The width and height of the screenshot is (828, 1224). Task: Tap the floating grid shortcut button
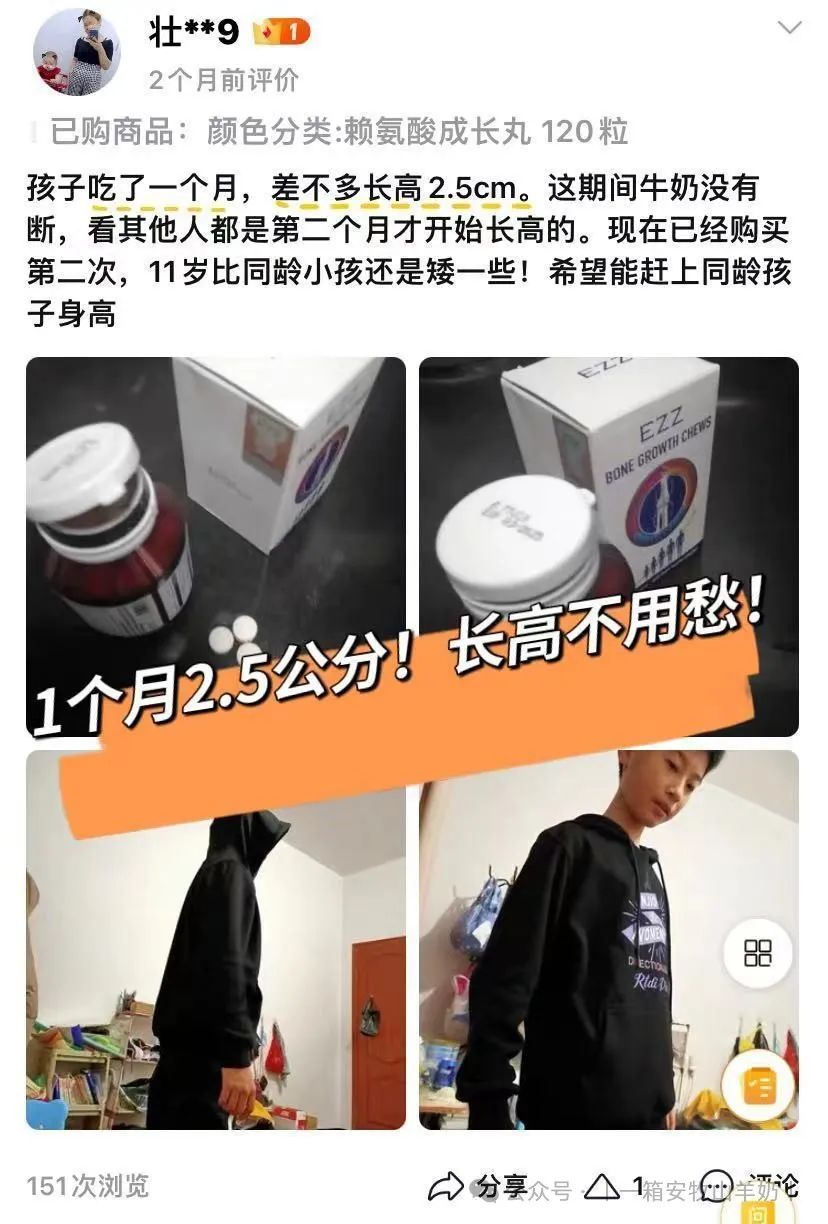click(757, 953)
